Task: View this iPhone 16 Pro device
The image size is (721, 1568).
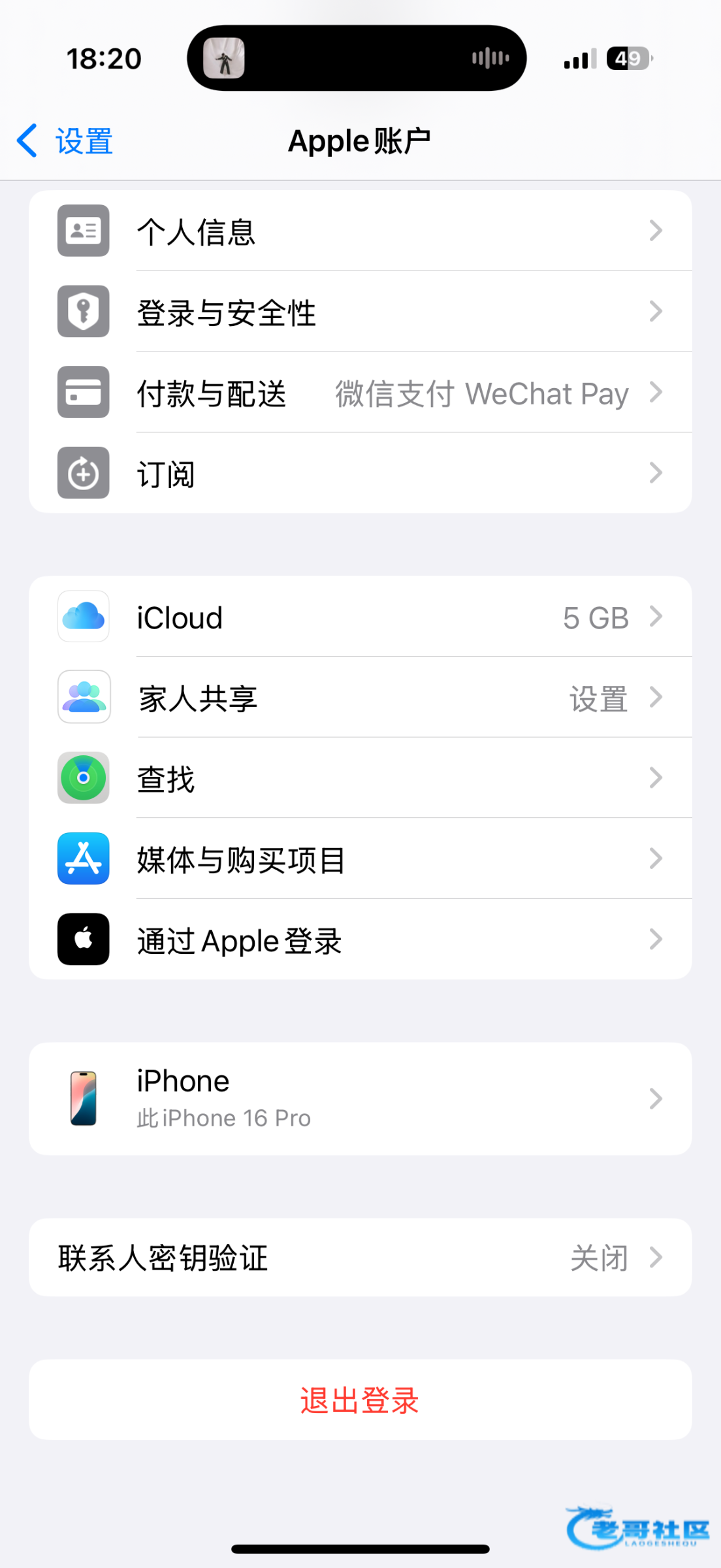Action: click(360, 1099)
